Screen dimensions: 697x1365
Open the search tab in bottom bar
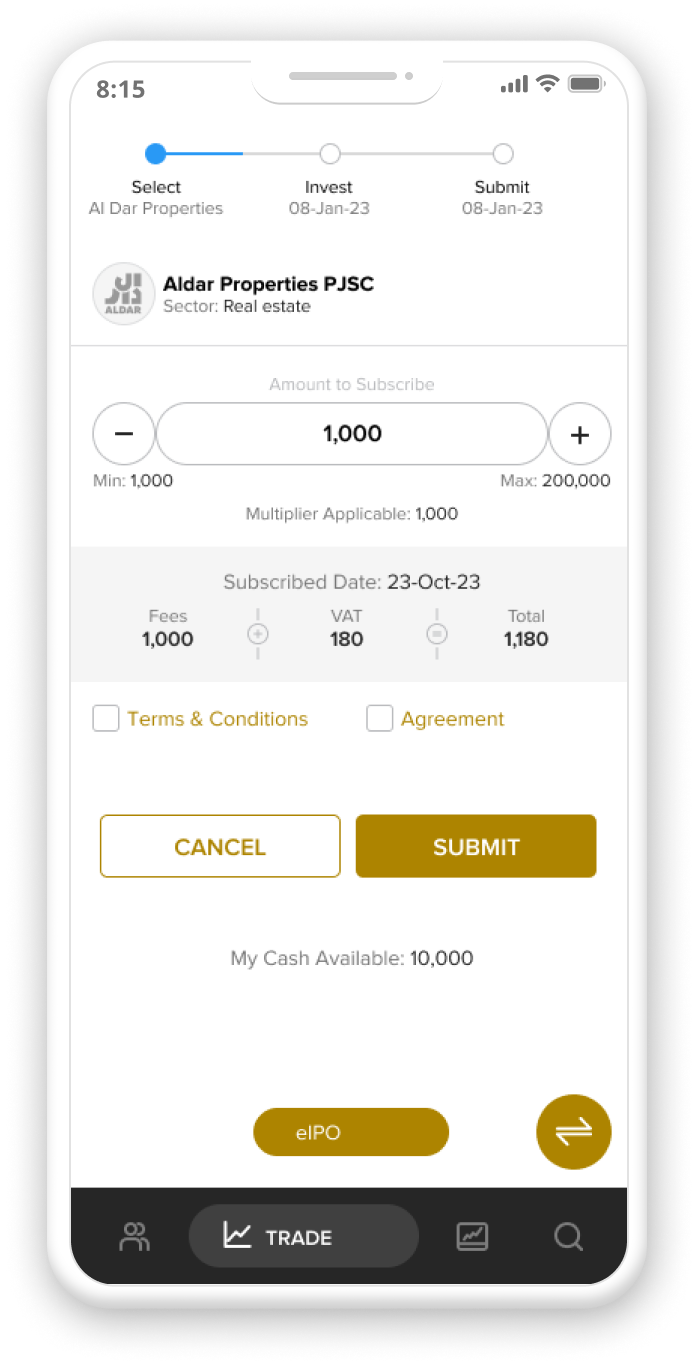(568, 1237)
